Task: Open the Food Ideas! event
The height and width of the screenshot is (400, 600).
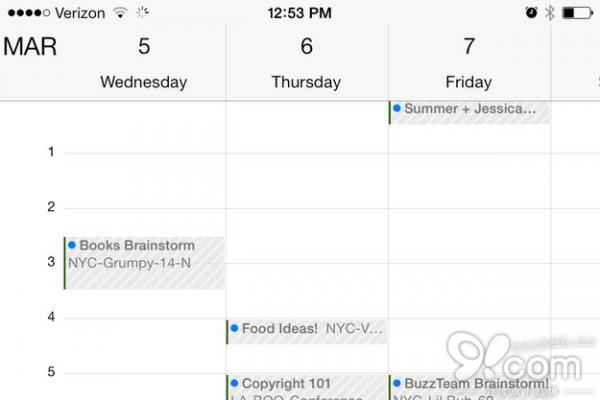Action: [x=307, y=331]
